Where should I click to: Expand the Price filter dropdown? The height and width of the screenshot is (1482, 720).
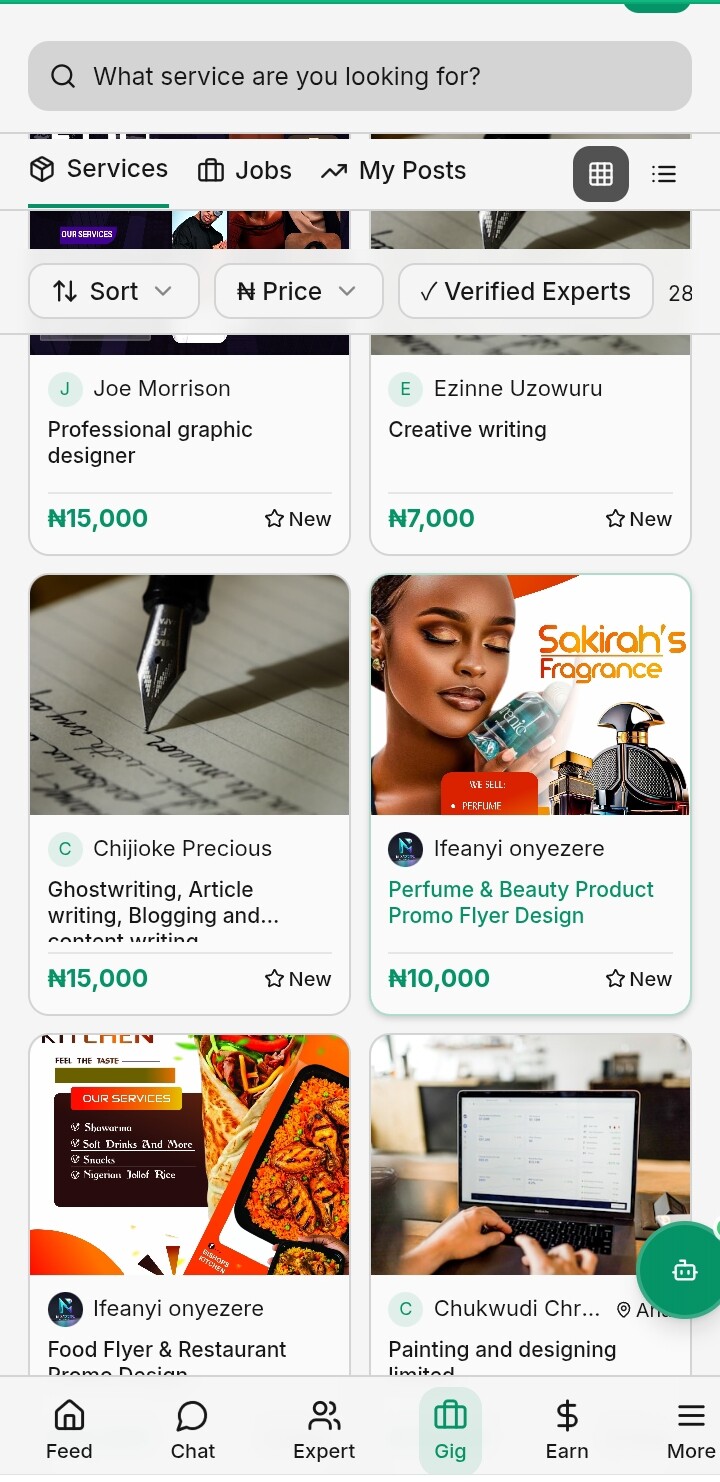click(298, 291)
